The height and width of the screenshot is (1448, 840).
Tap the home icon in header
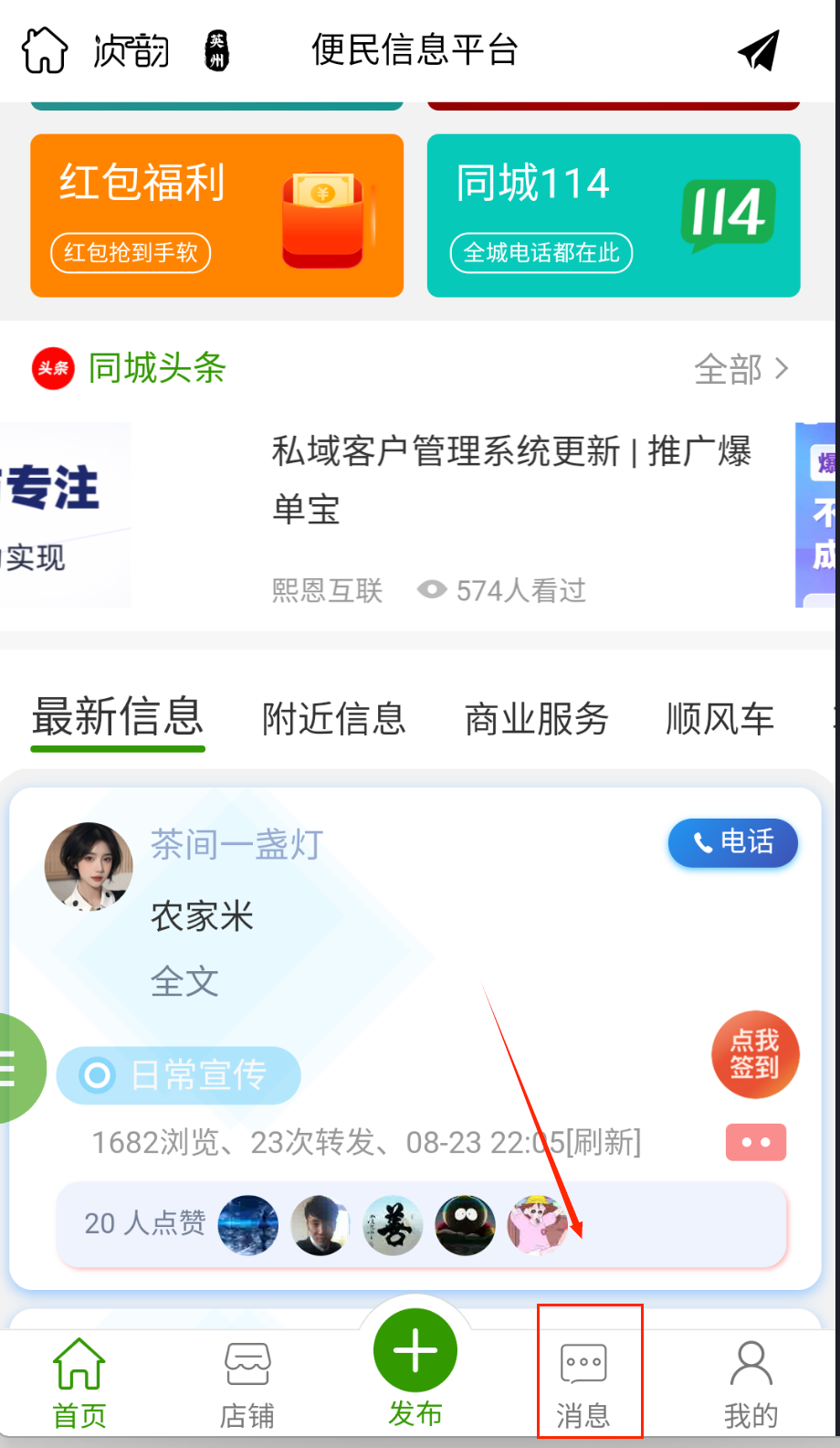(x=45, y=50)
